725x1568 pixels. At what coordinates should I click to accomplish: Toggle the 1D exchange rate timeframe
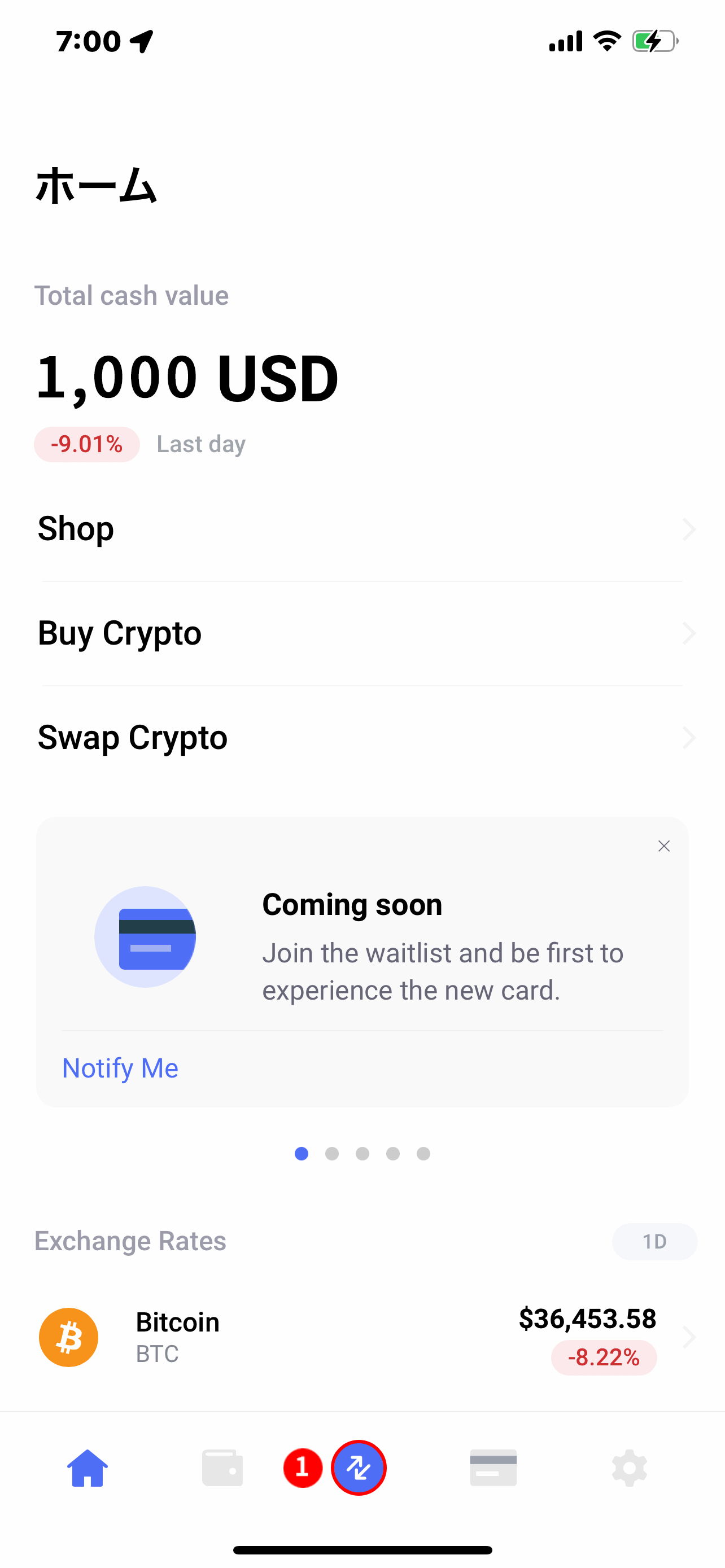tap(654, 1241)
